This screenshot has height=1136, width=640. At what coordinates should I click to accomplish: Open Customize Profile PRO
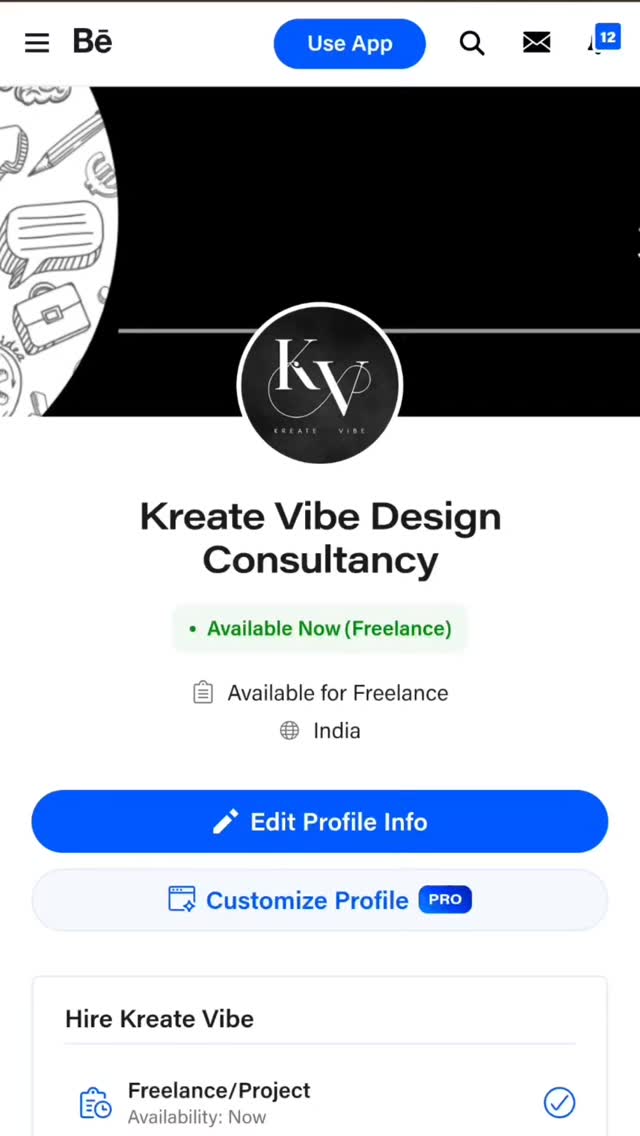(x=320, y=900)
